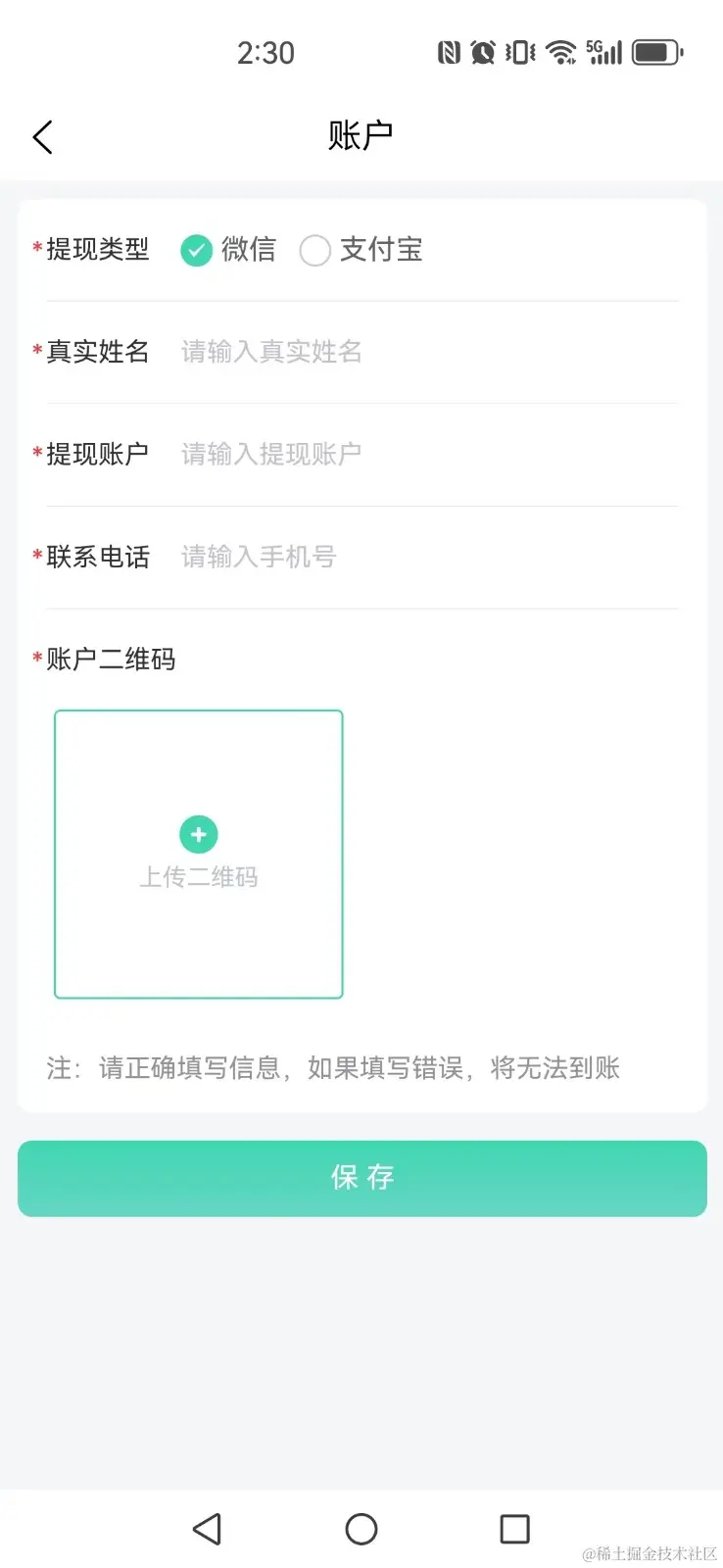The width and height of the screenshot is (723, 1568).
Task: Focus the 真实姓名 input field
Action: pyautogui.click(x=421, y=352)
